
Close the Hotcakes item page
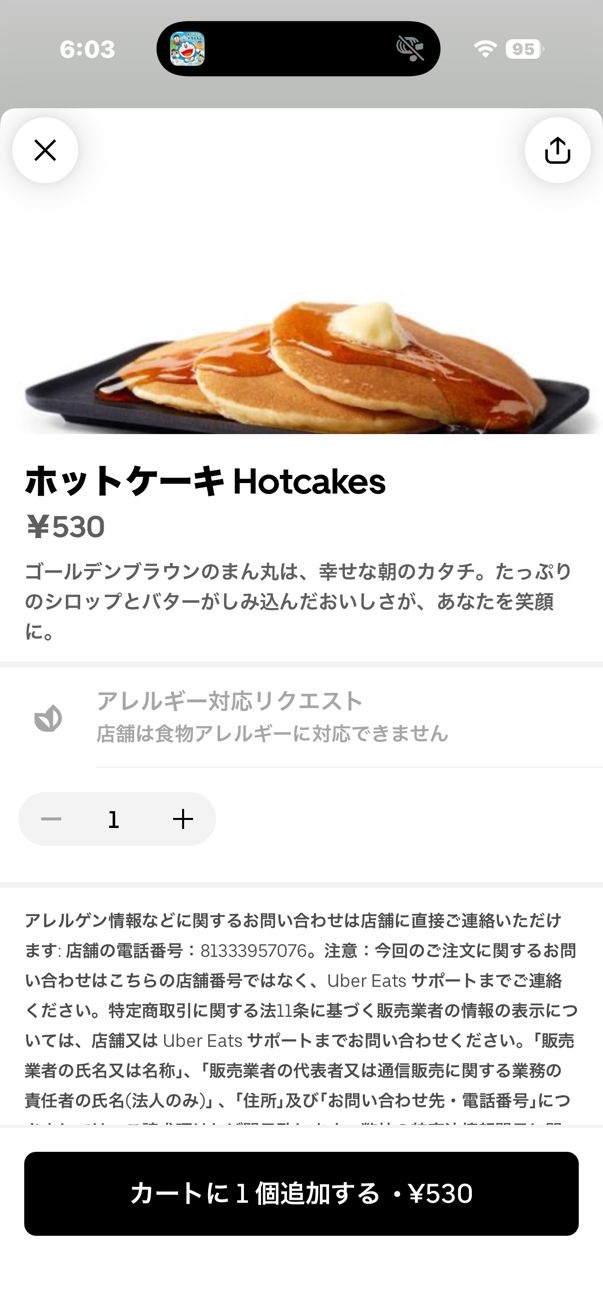[x=45, y=150]
